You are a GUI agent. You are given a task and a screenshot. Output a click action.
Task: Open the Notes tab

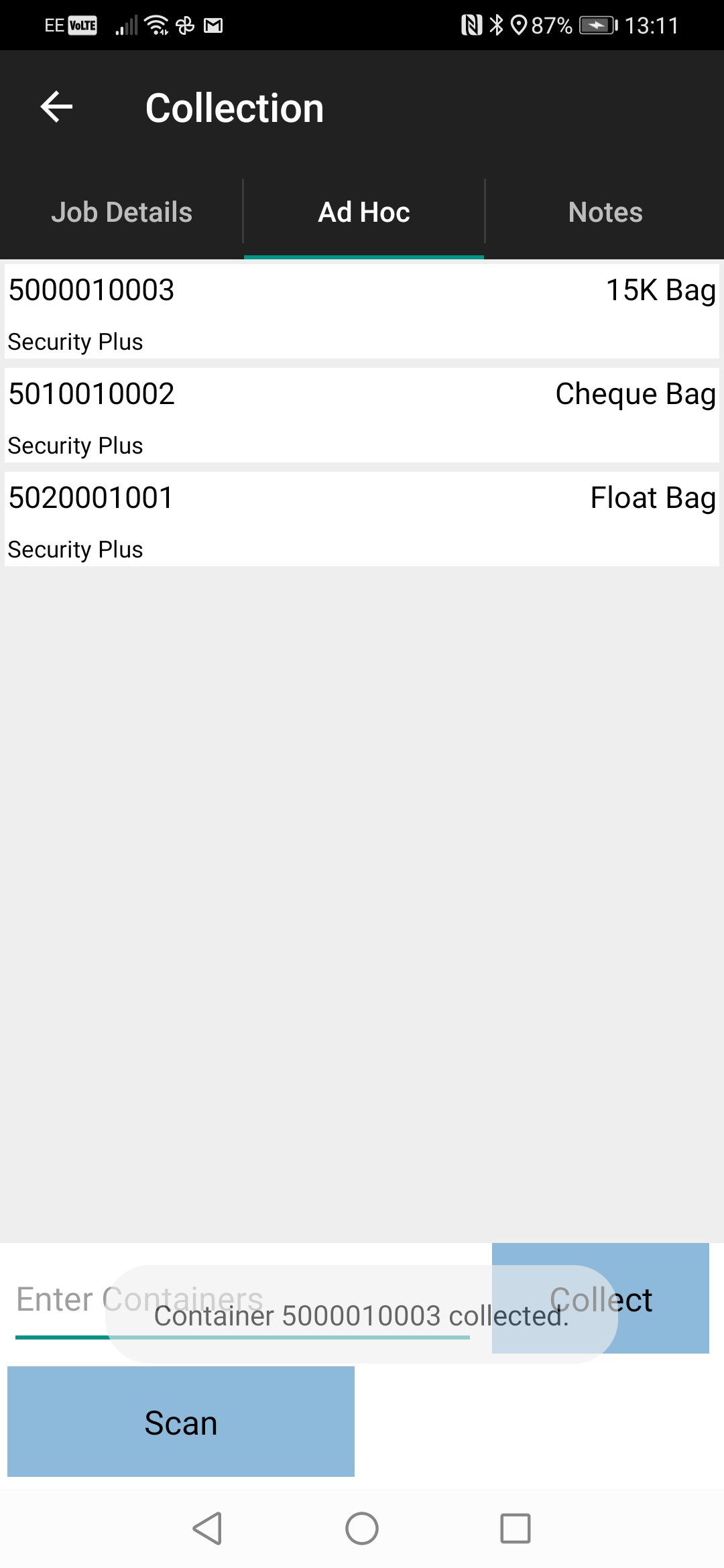click(605, 212)
